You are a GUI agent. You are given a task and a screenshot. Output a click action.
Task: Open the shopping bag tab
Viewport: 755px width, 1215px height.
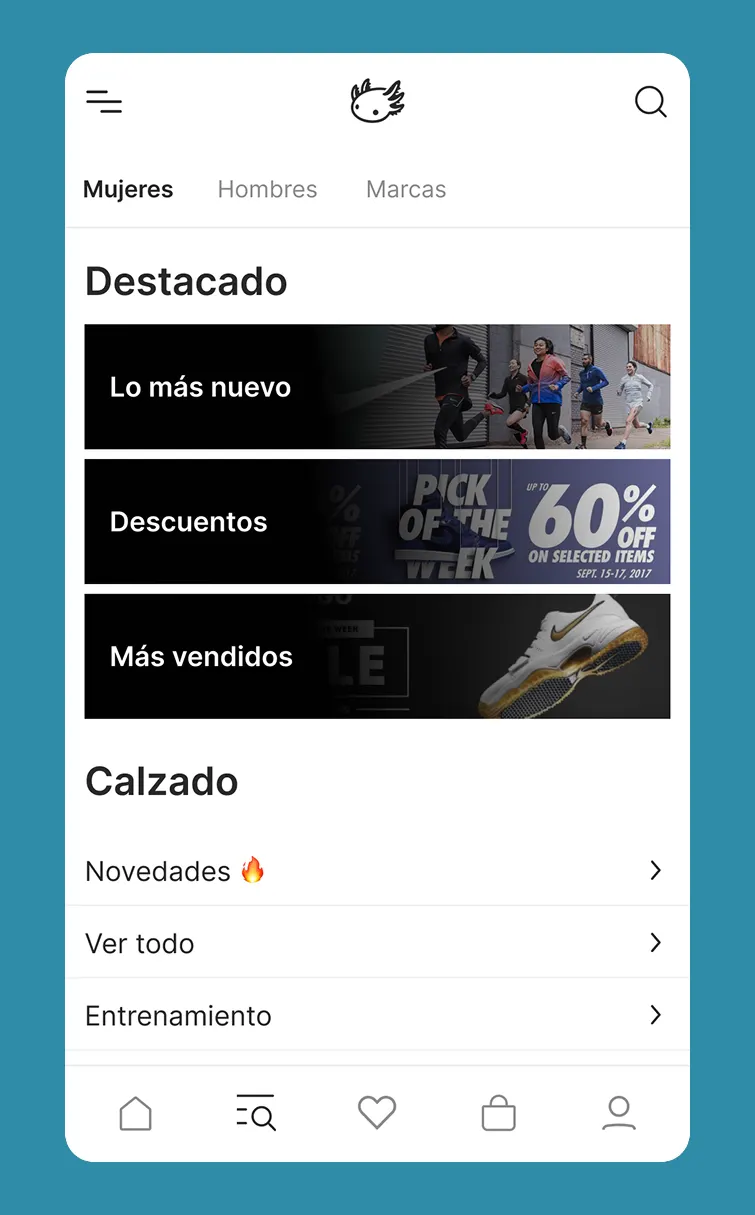[498, 1113]
